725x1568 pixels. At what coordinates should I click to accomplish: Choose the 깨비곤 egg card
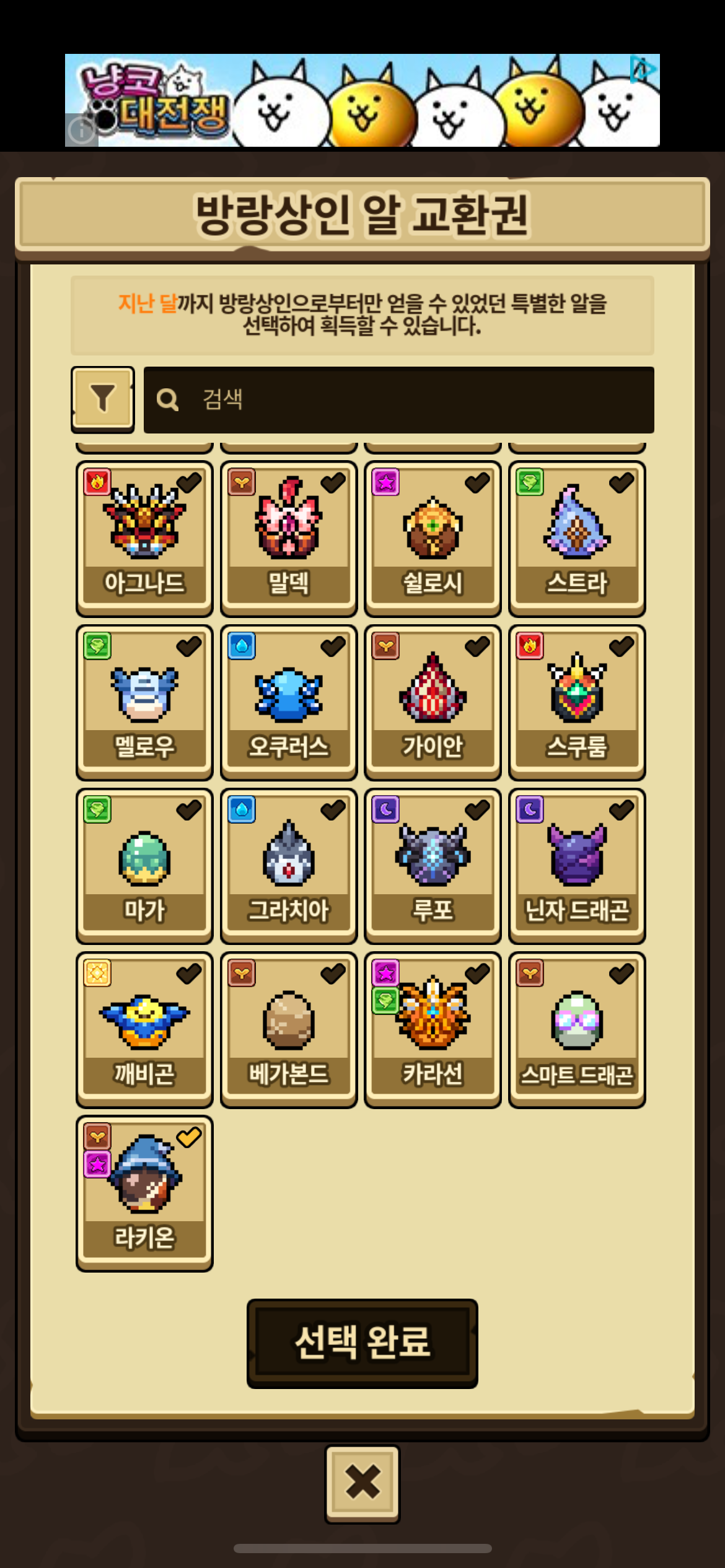point(144,1029)
